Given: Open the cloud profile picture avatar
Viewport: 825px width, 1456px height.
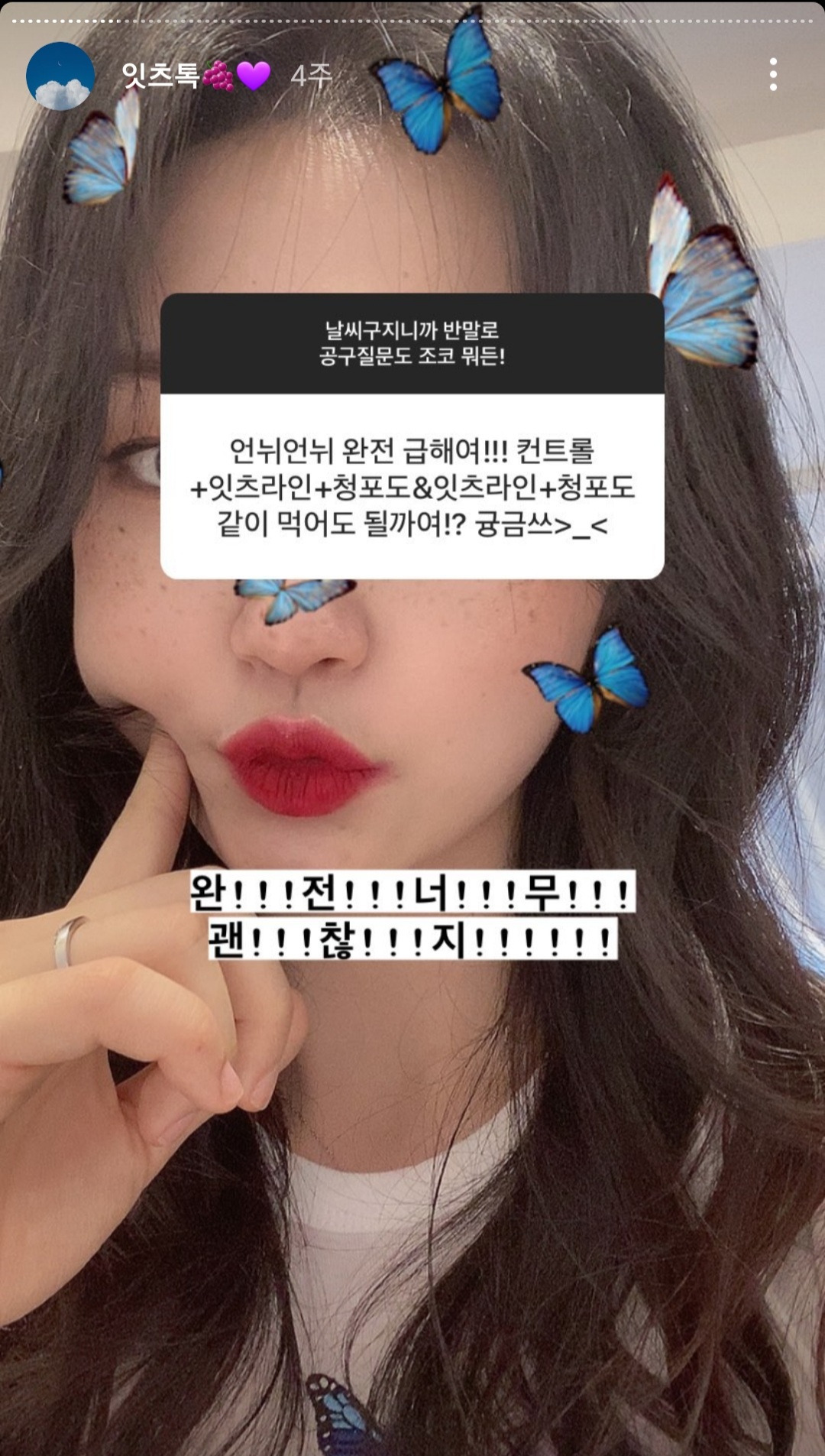Looking at the screenshot, I should pos(60,76).
